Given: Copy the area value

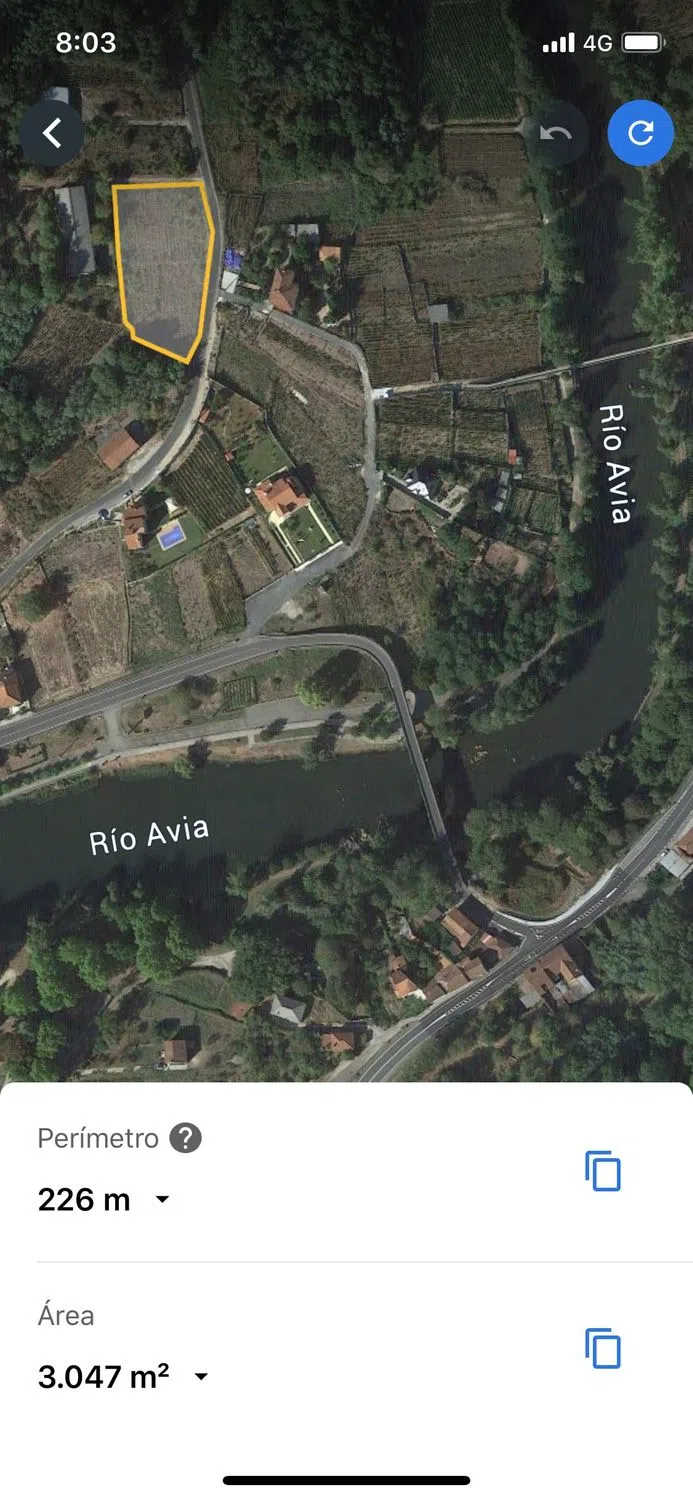Looking at the screenshot, I should 603,1349.
